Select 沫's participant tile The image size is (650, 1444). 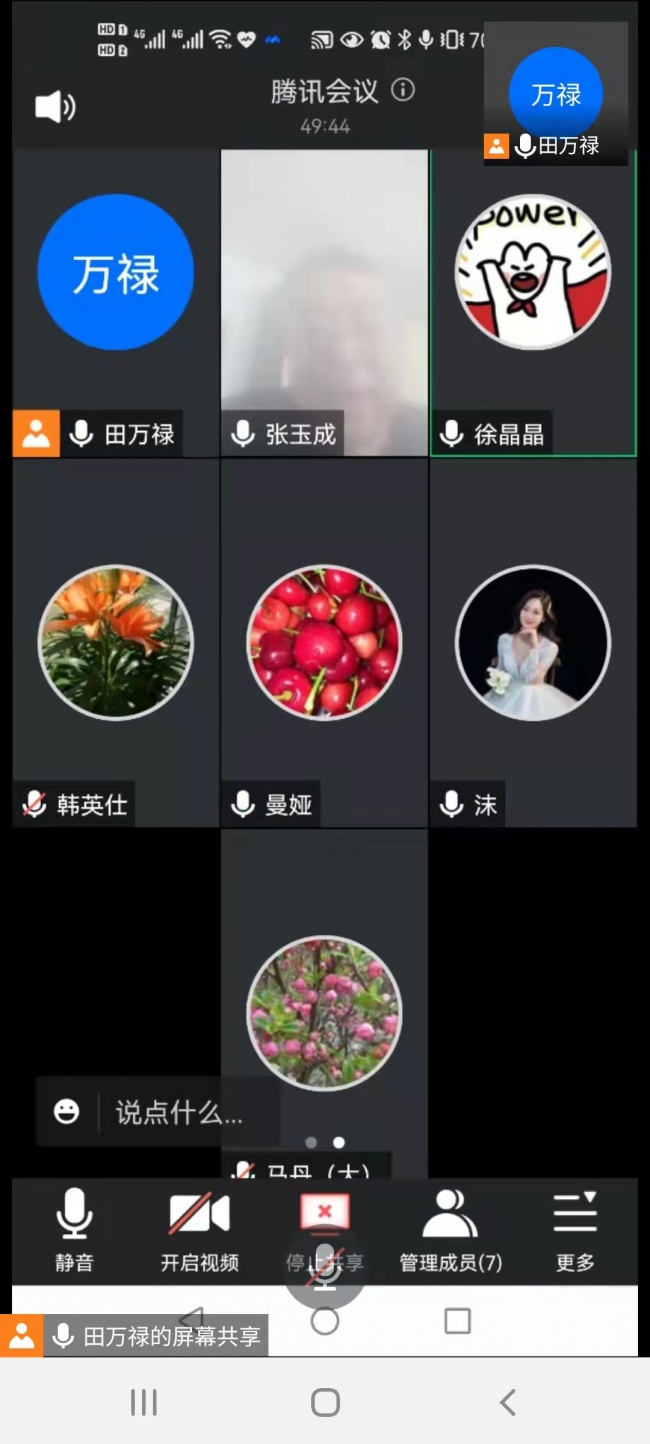533,643
